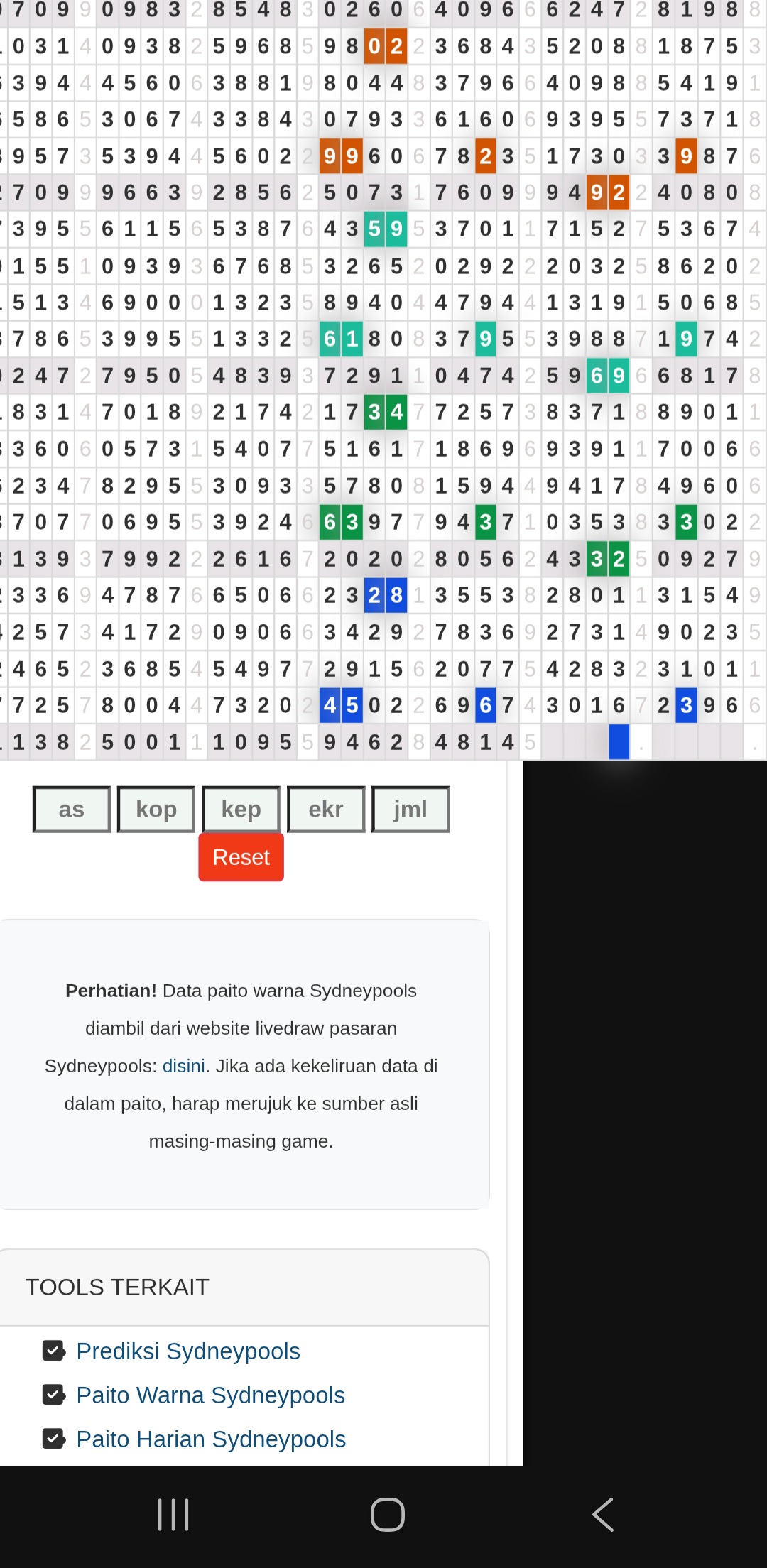Open Paito Harian Sydneypools link
The width and height of the screenshot is (767, 1568).
pos(211,1439)
